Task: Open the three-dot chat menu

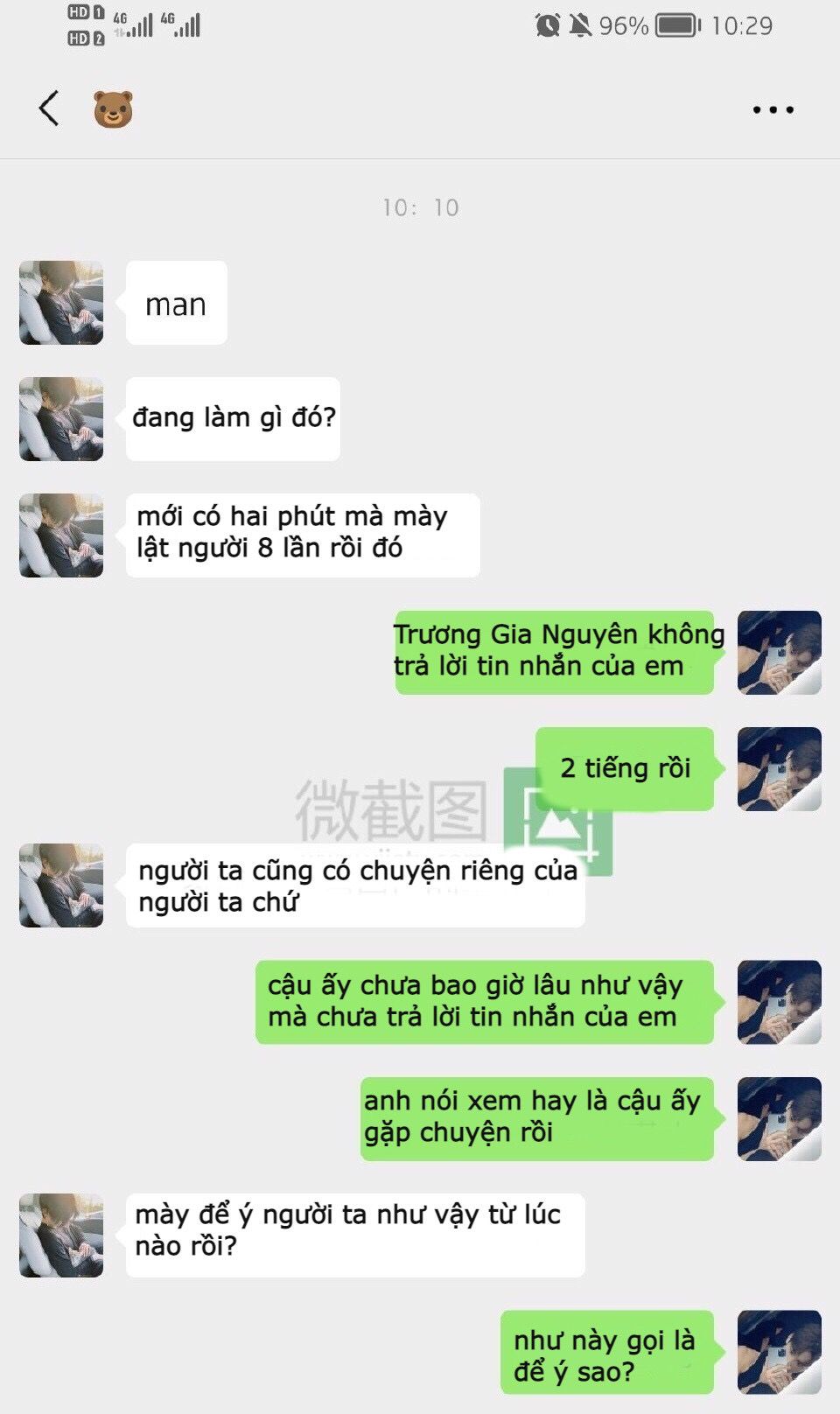Action: pos(773,110)
